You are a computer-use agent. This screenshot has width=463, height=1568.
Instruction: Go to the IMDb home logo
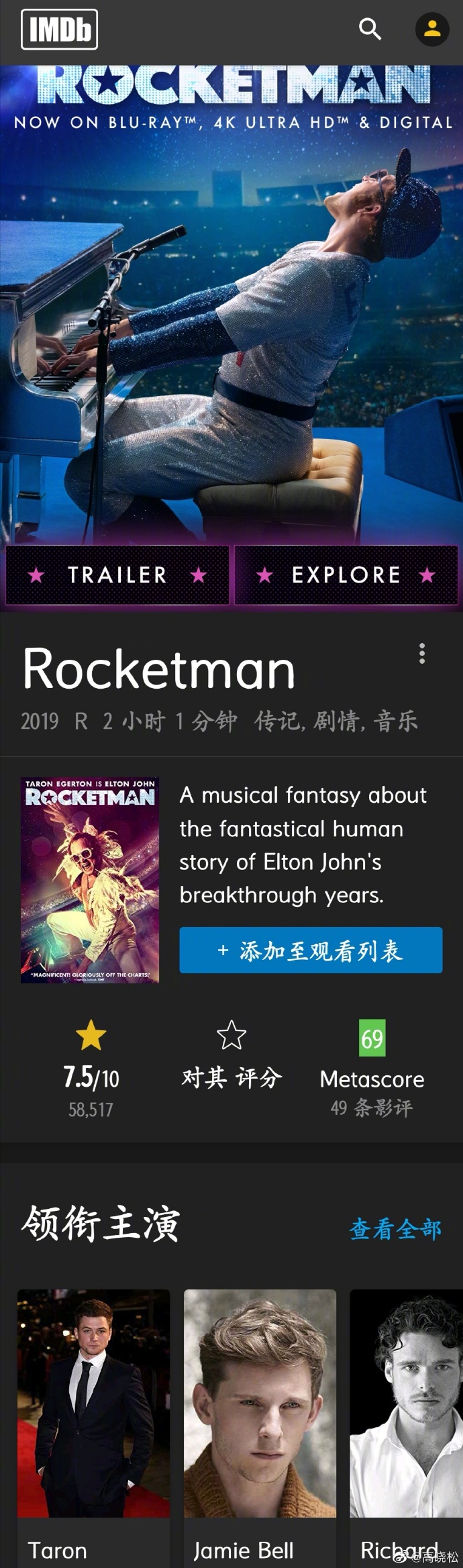click(59, 30)
